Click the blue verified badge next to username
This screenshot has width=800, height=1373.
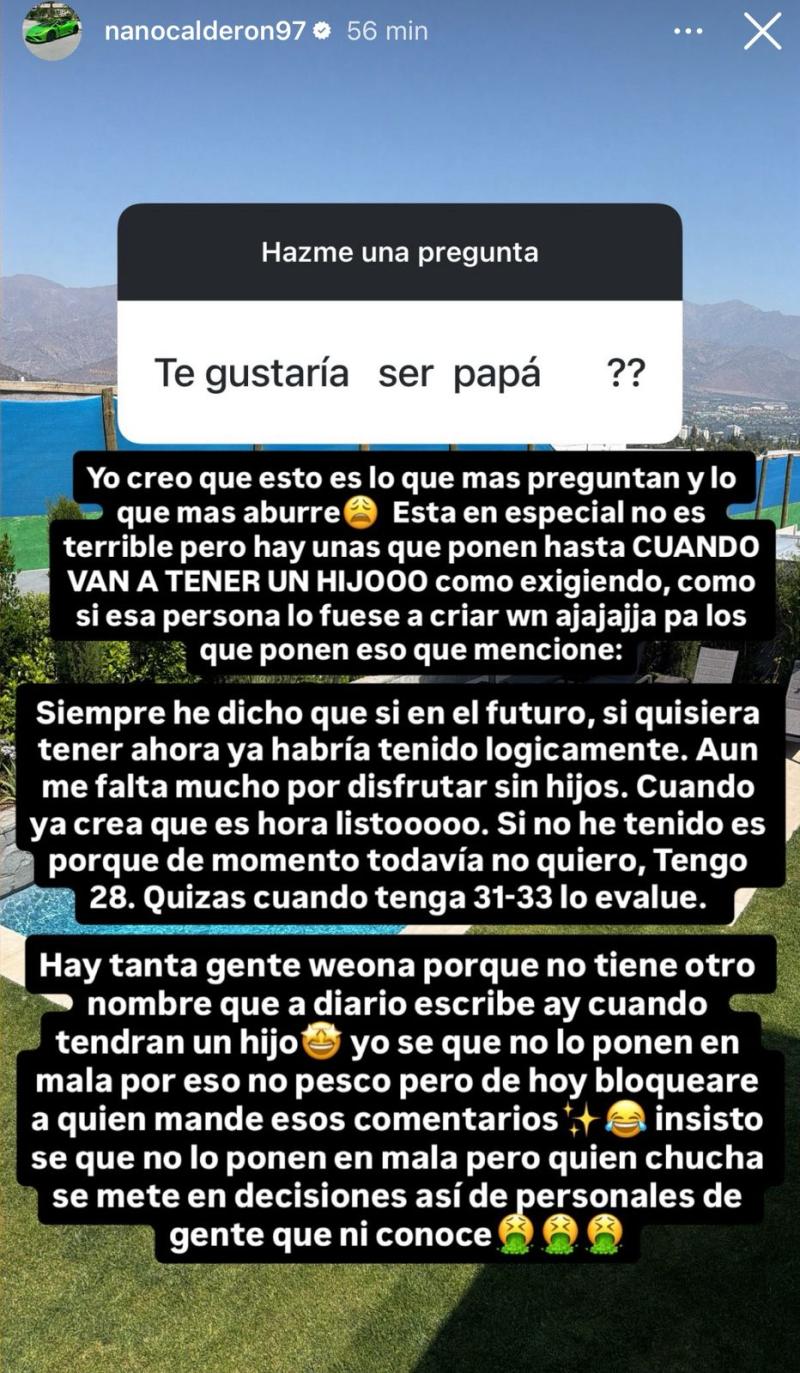(x=320, y=31)
